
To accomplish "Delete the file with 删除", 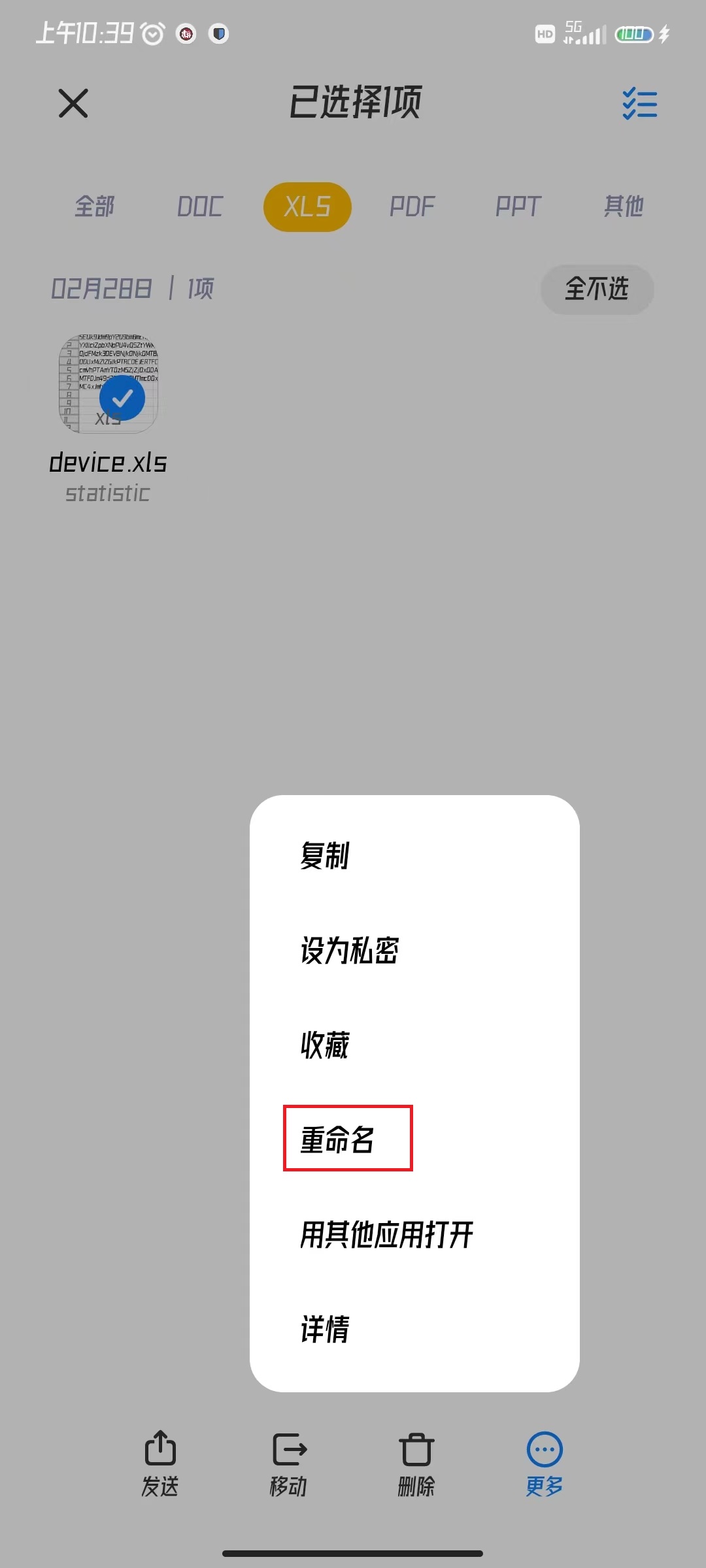I will point(416,1463).
